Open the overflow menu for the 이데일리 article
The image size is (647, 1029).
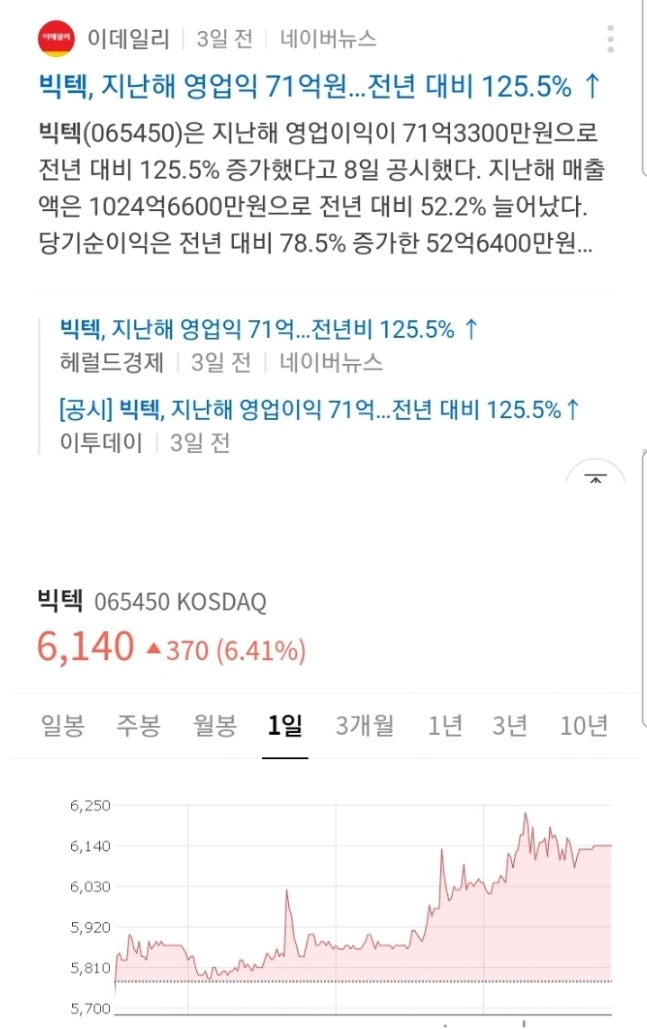[611, 39]
